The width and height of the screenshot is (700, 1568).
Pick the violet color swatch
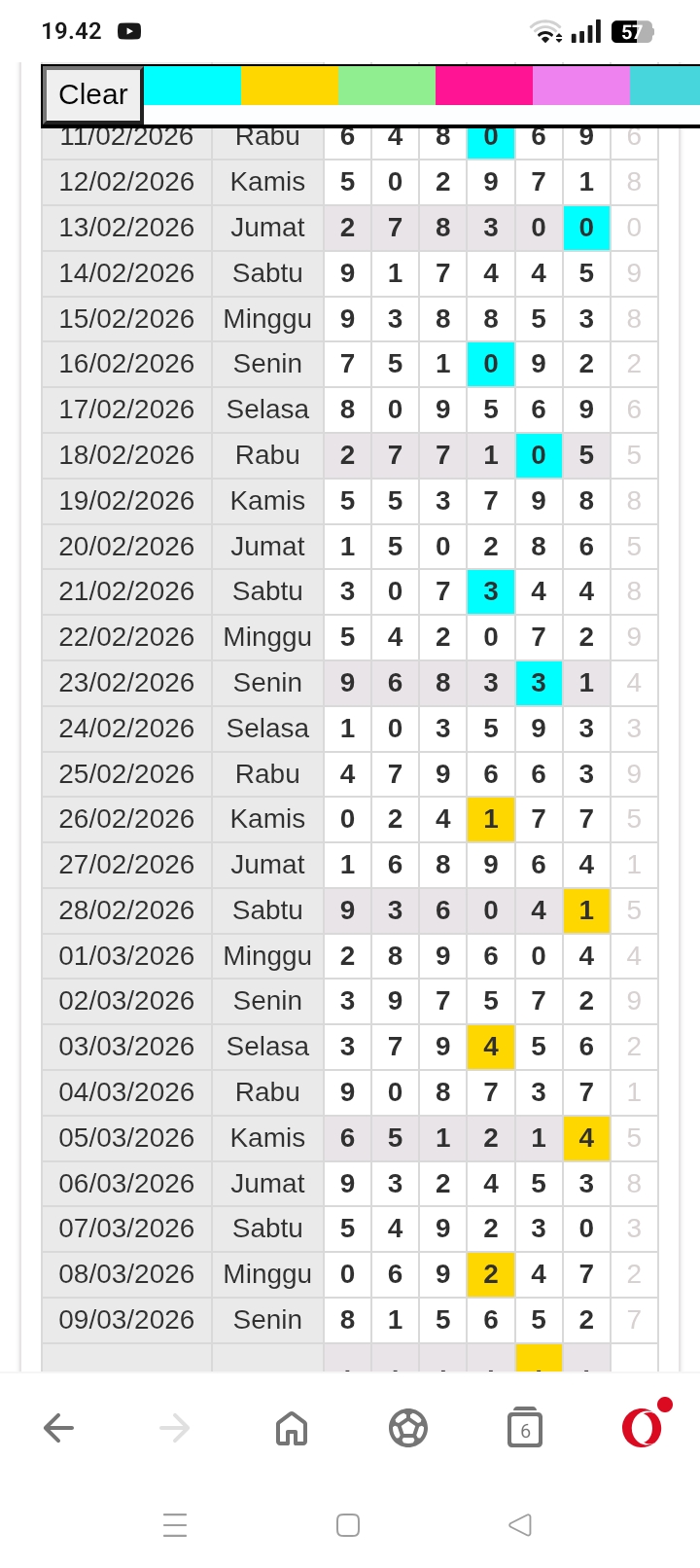pyautogui.click(x=581, y=86)
